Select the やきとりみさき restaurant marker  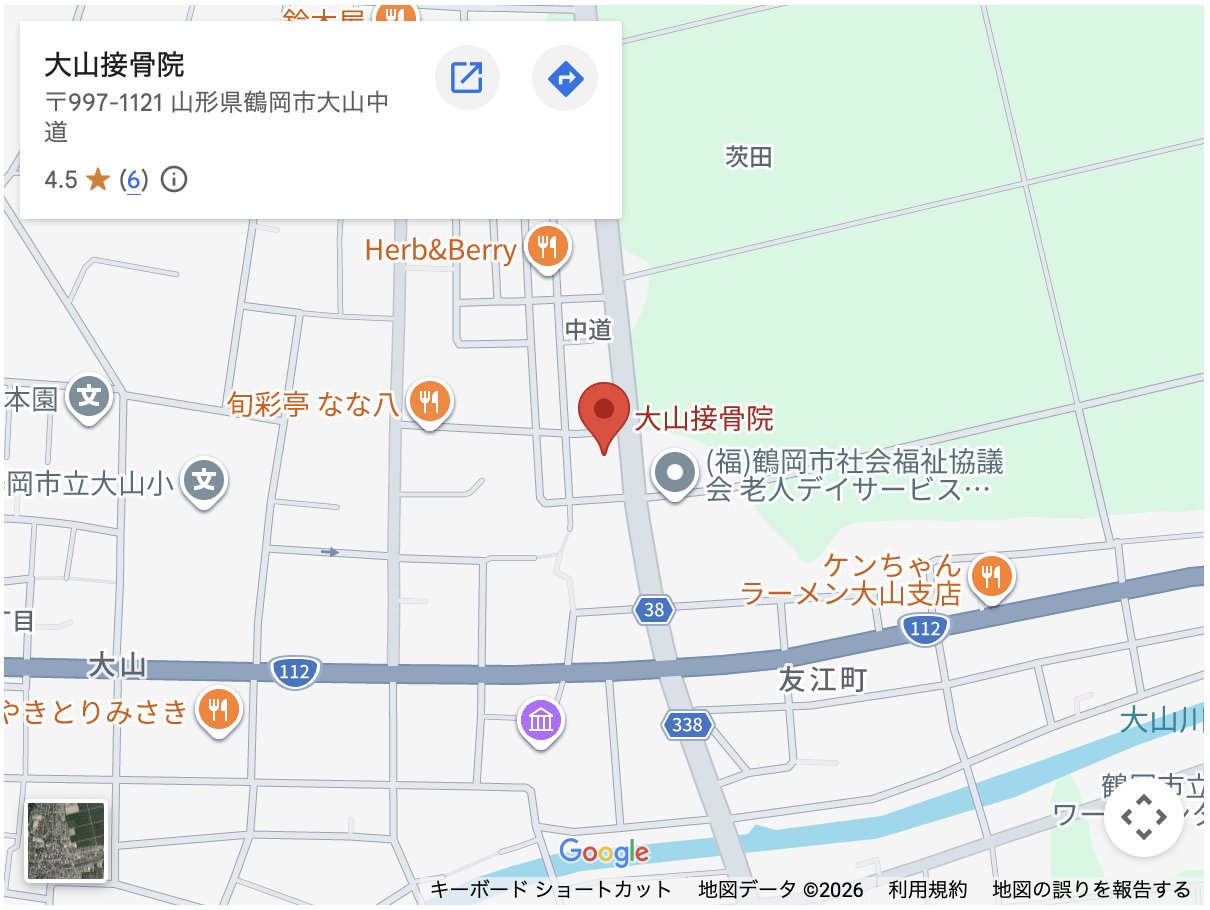(218, 710)
